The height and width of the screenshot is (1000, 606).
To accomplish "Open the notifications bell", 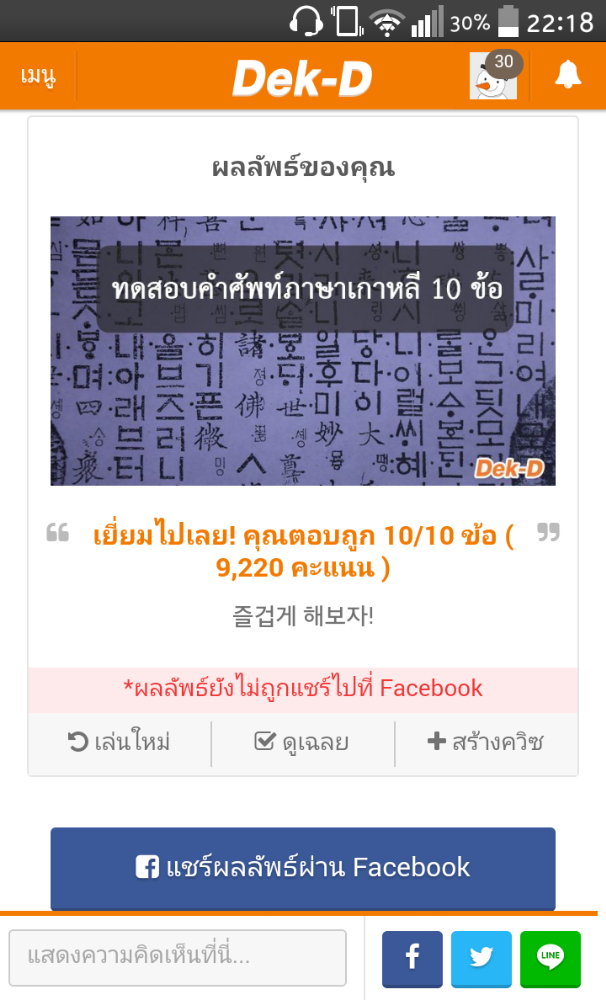I will coord(568,75).
